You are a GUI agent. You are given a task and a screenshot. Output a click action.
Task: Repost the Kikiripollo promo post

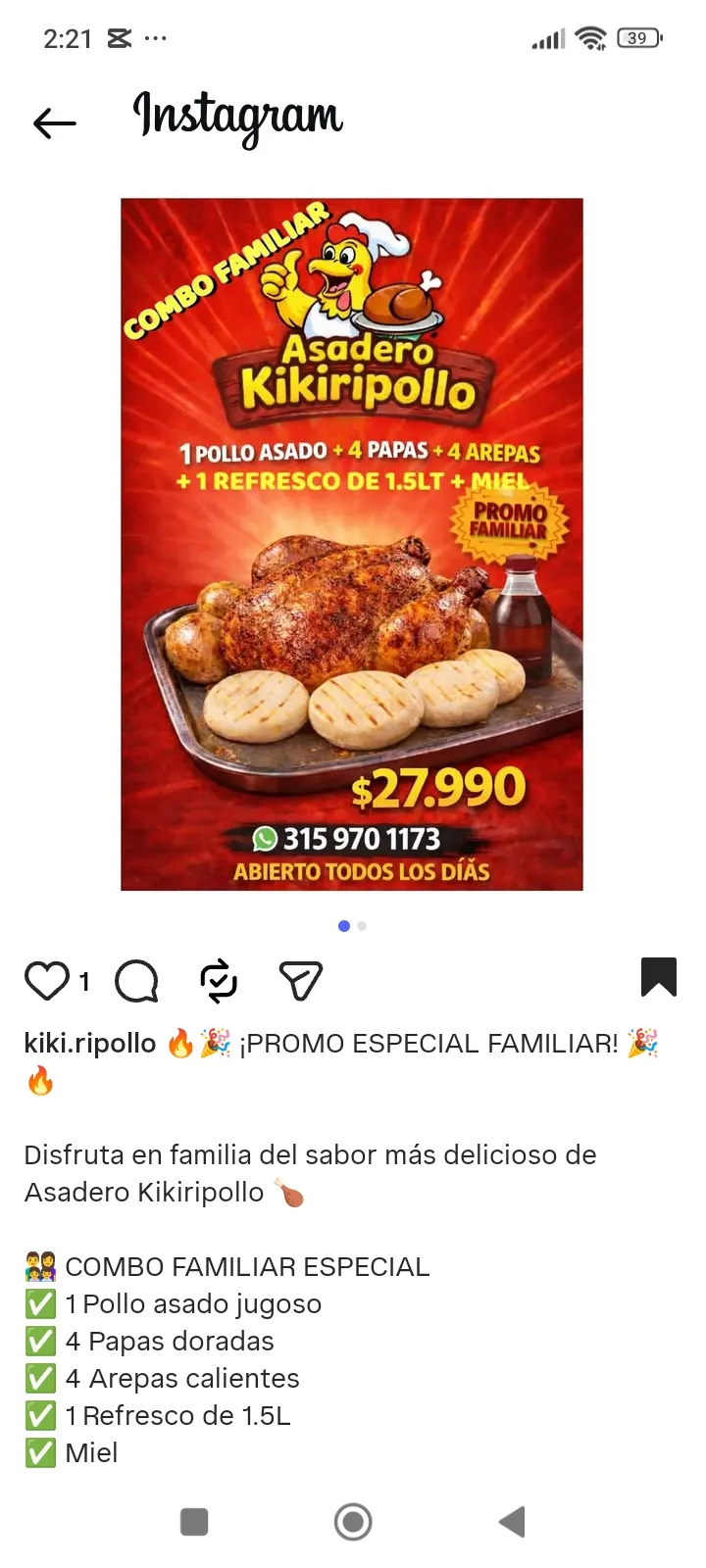click(219, 981)
